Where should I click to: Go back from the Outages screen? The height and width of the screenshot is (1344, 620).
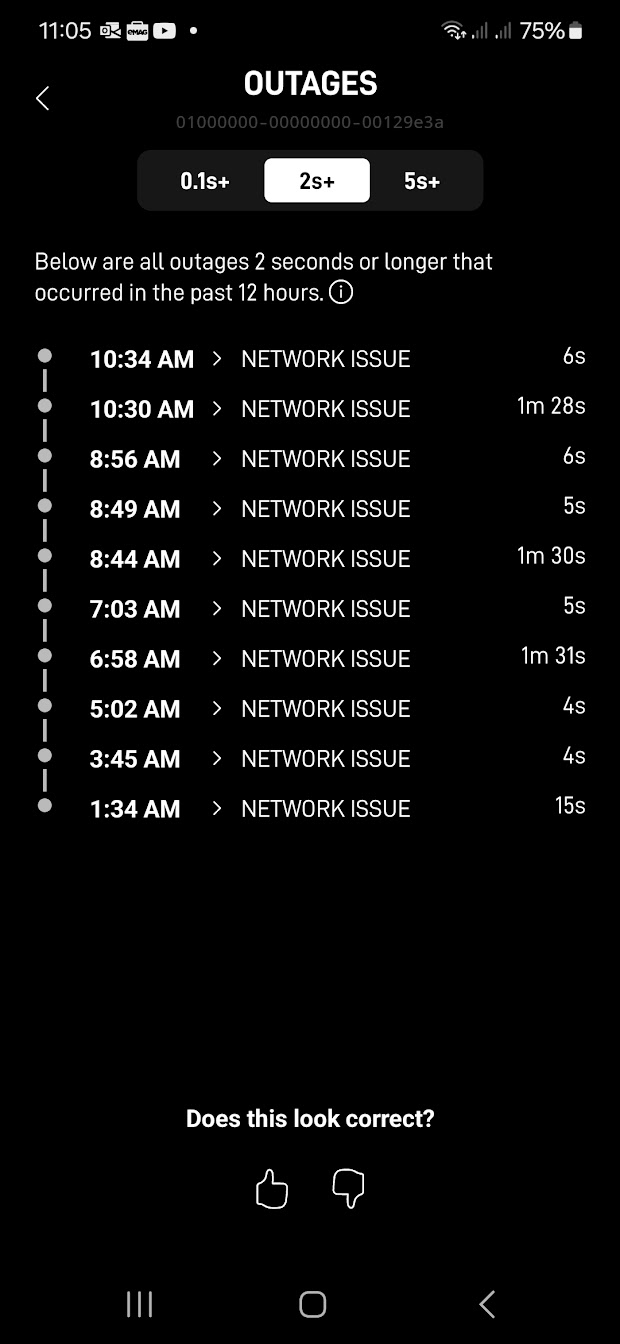pyautogui.click(x=42, y=98)
